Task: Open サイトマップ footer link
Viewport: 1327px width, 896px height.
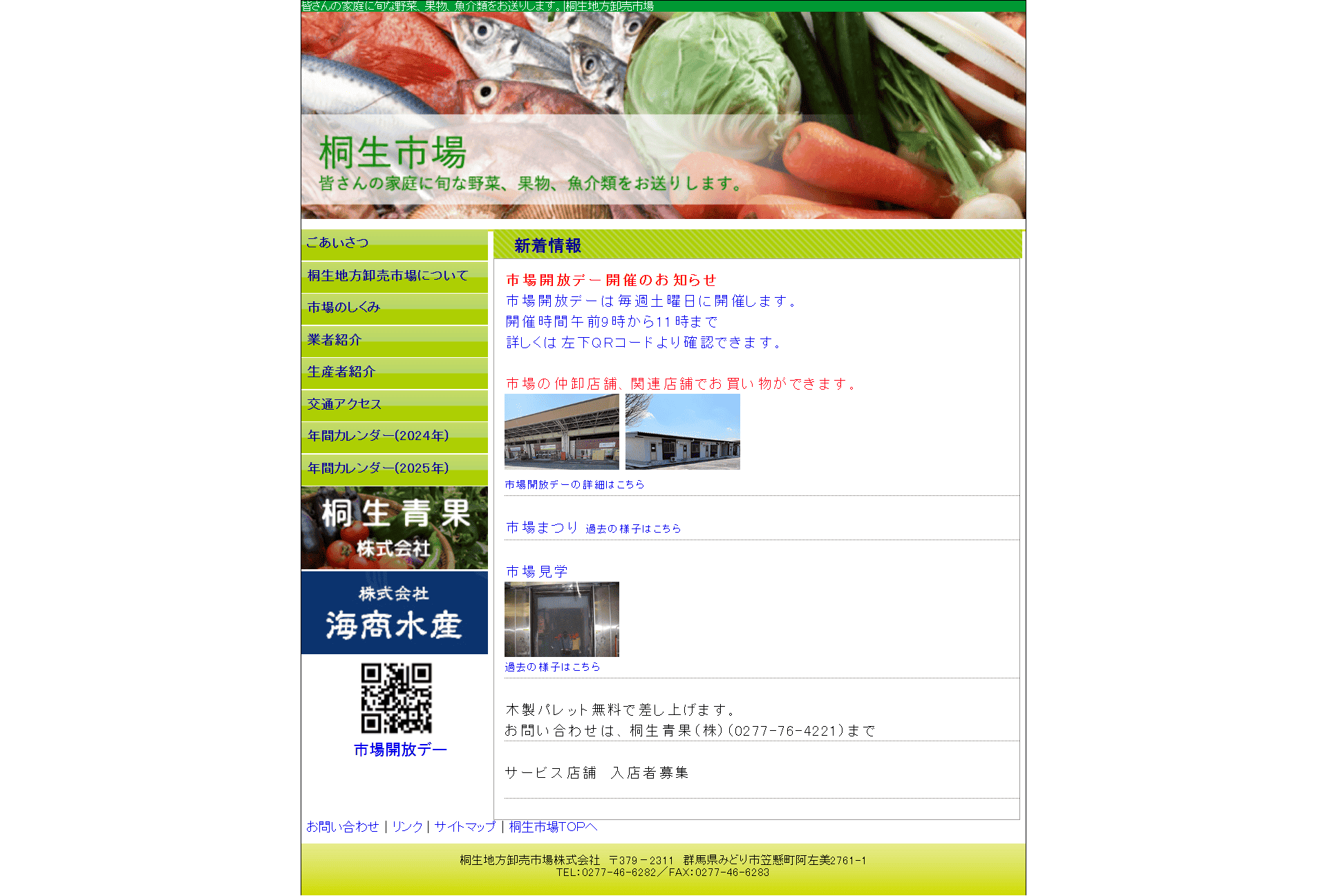Action: [464, 827]
